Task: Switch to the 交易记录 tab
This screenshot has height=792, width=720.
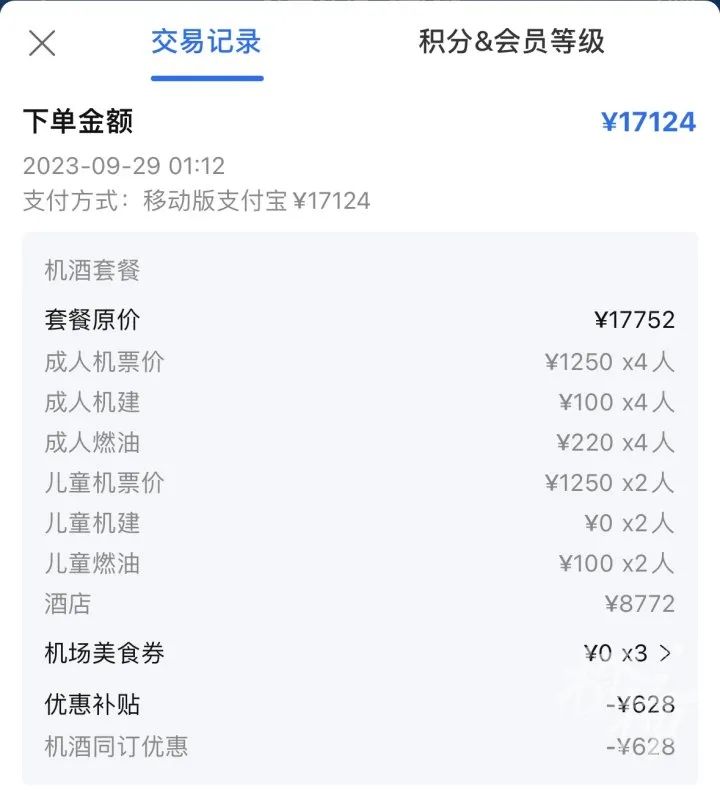Action: [x=205, y=43]
